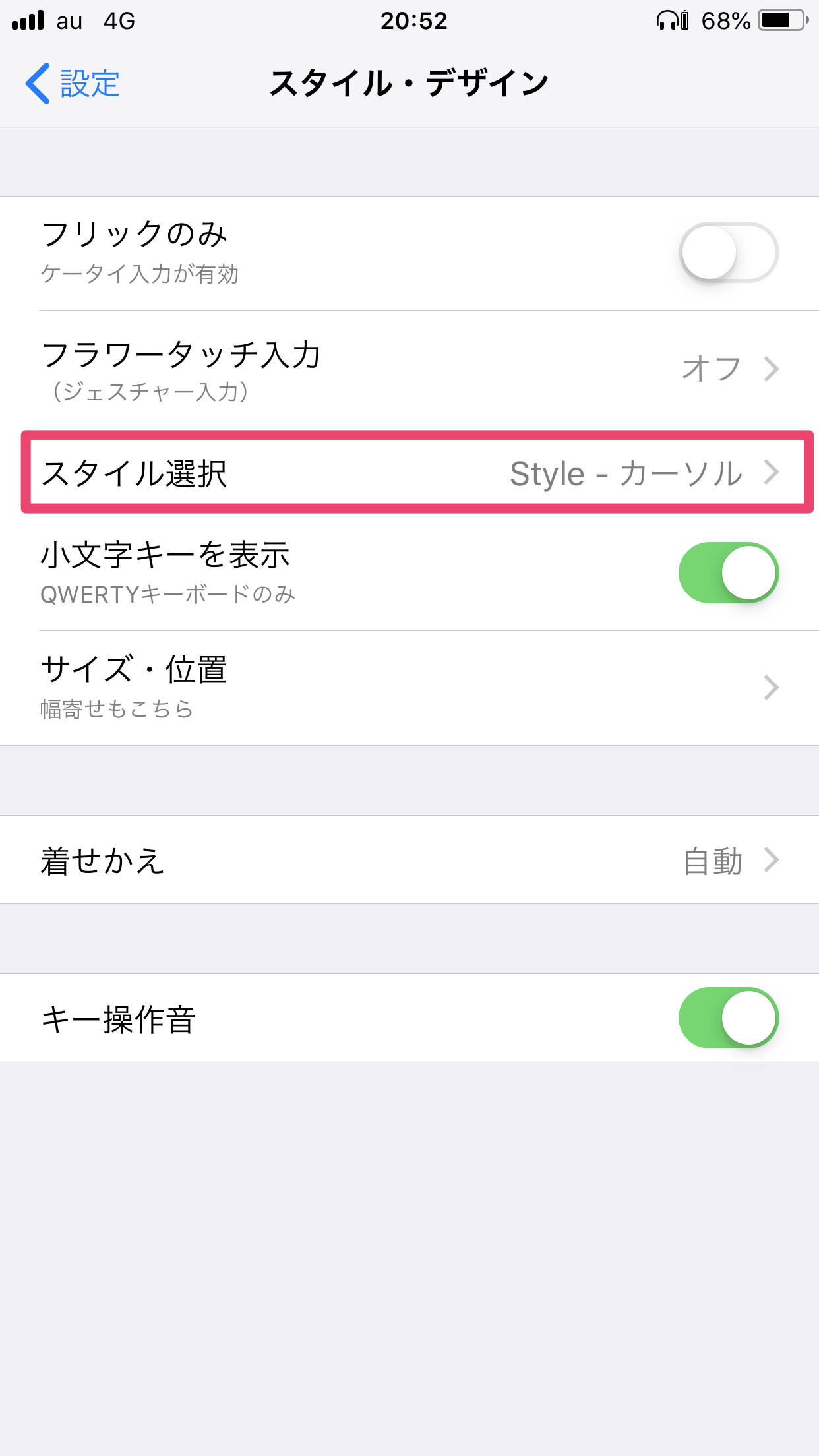Tap the chevron next to スタイル選択
Screen dimensions: 819x1456
coord(771,473)
